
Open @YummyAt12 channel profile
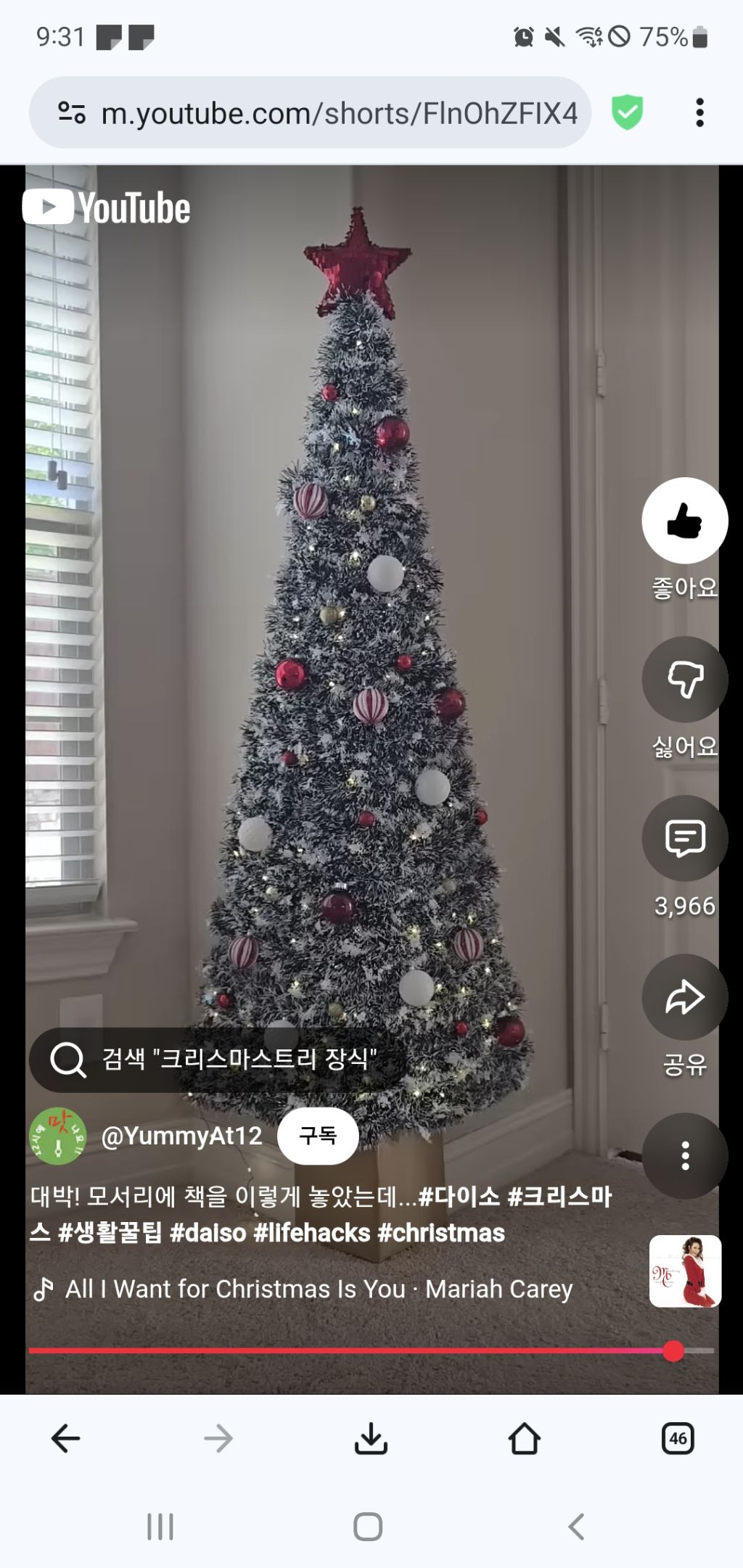(x=181, y=1136)
